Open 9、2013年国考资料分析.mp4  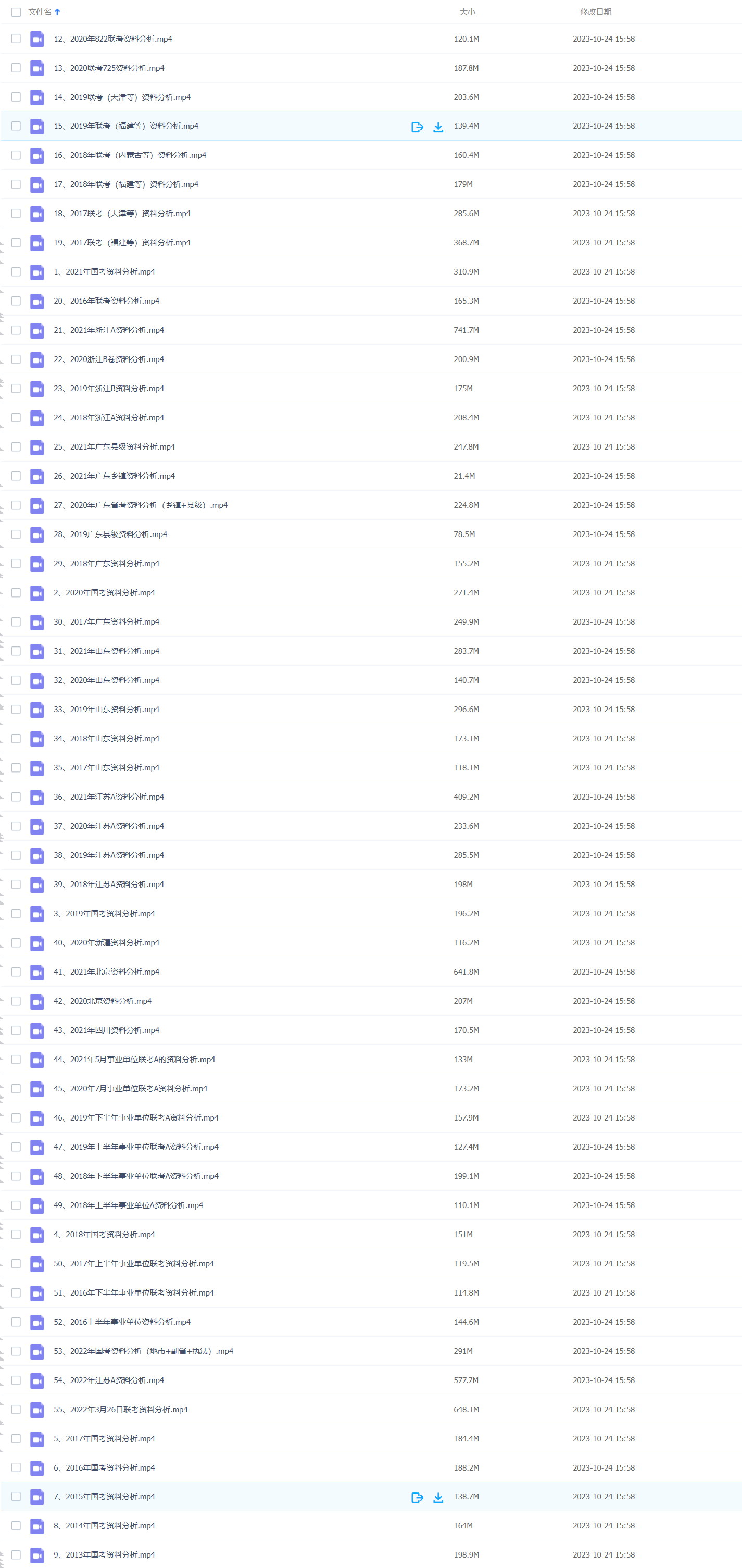[x=104, y=1554]
